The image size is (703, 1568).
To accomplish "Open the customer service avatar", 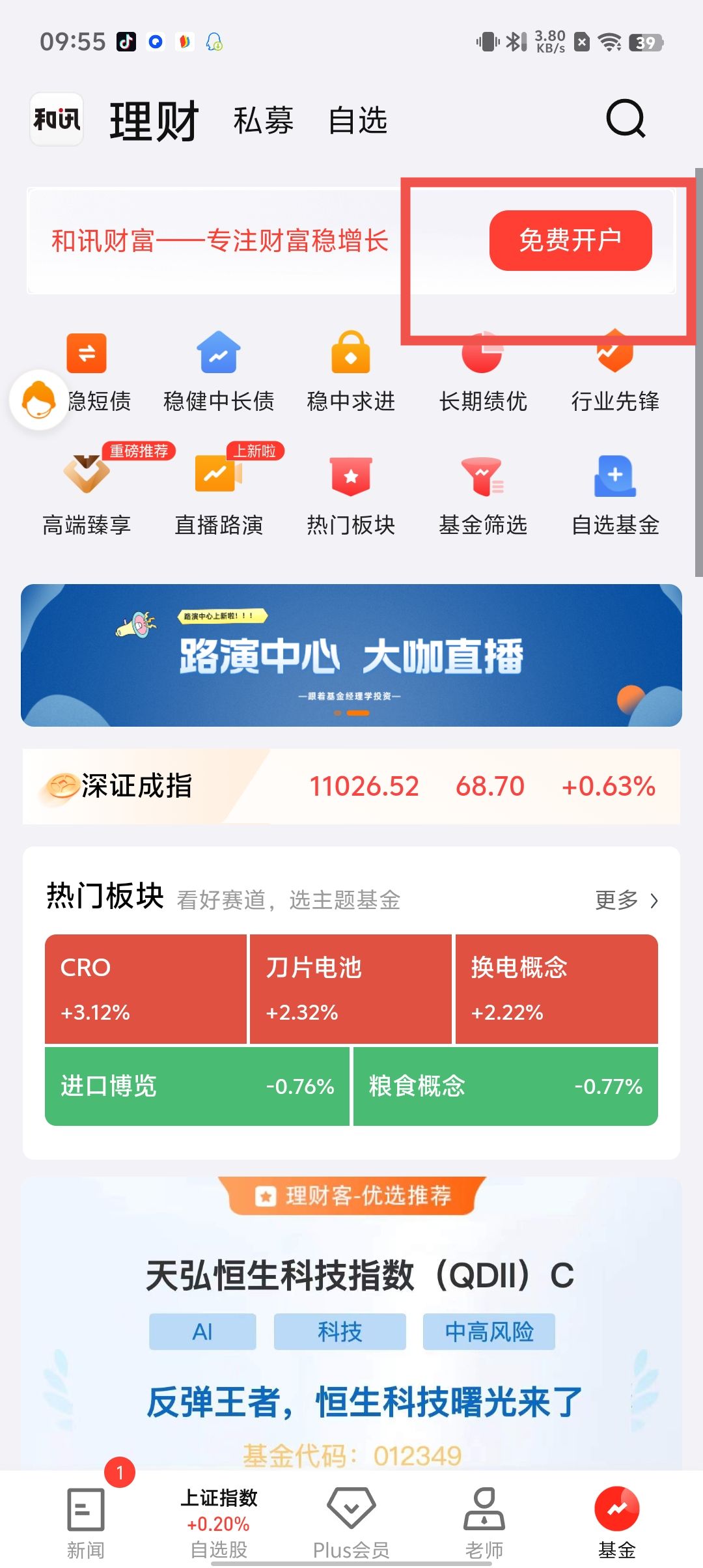I will click(39, 400).
